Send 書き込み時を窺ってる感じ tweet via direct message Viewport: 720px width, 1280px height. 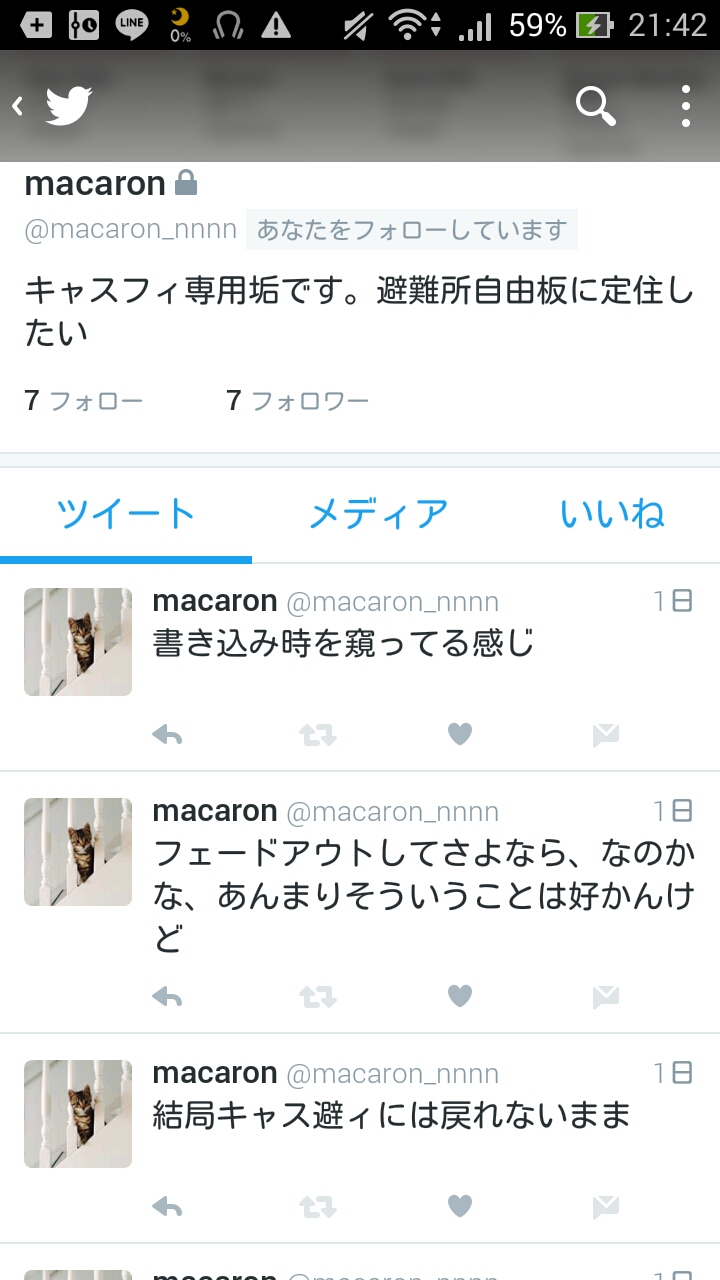click(605, 736)
